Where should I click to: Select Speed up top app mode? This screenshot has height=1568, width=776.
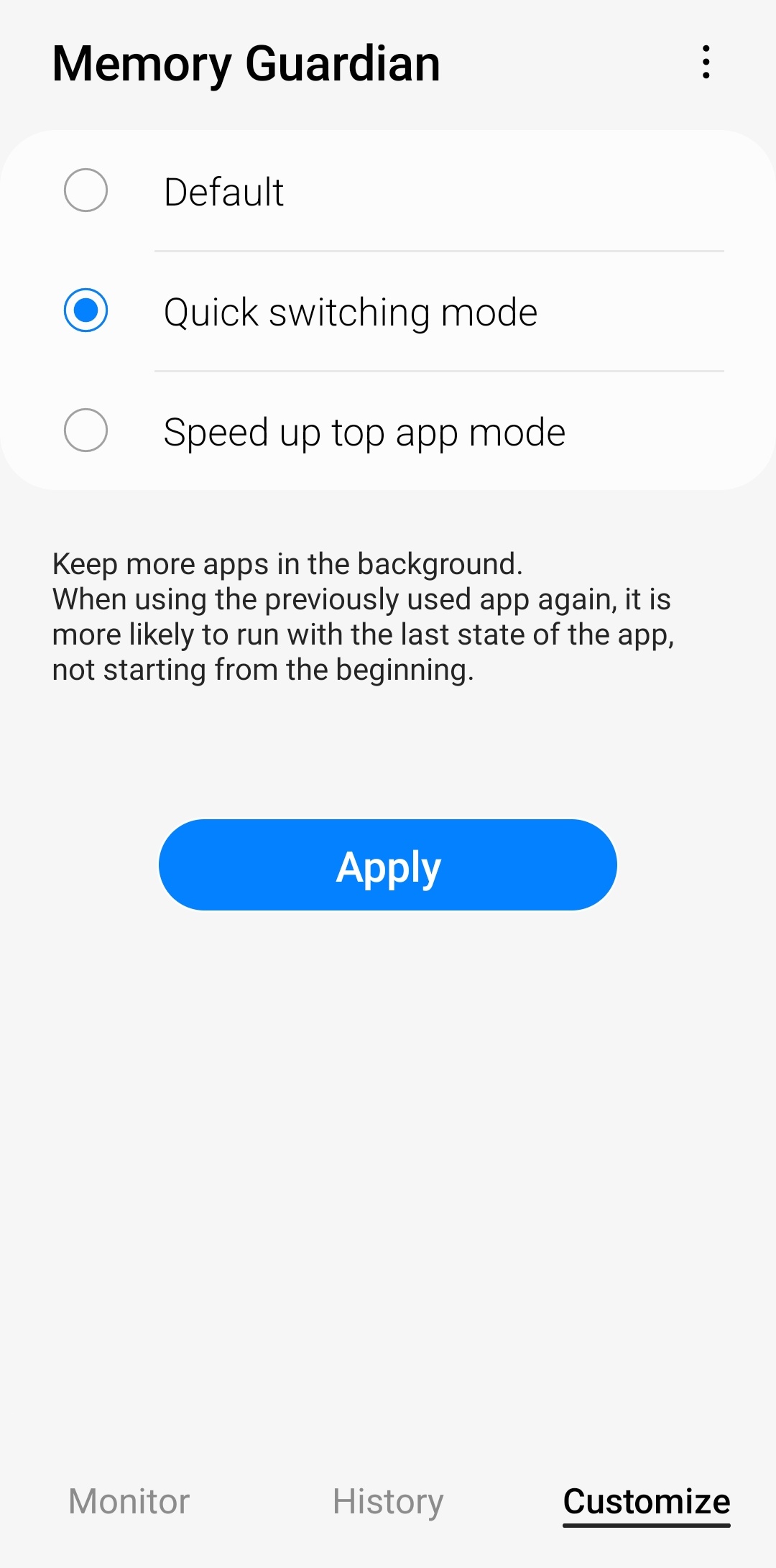click(86, 431)
